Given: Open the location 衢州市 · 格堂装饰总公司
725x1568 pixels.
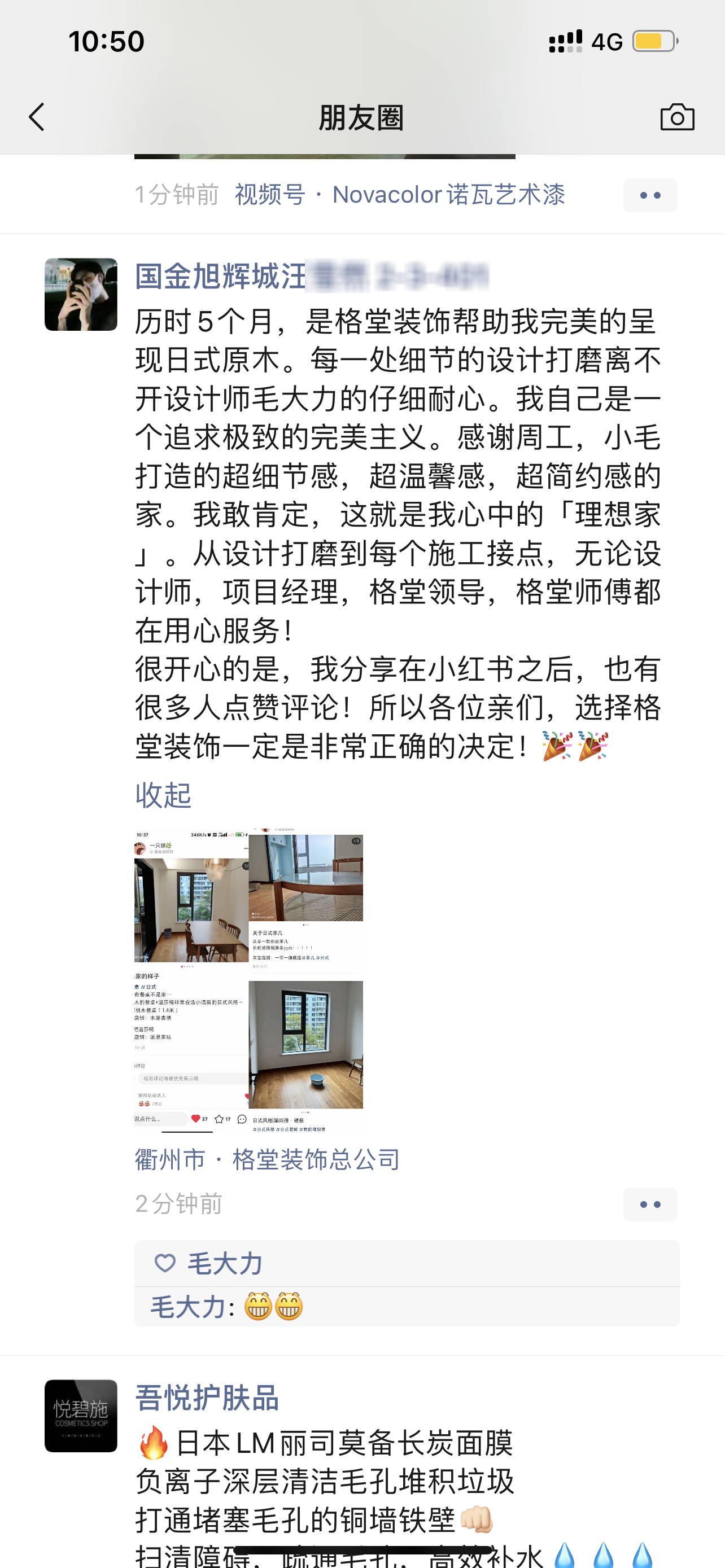Looking at the screenshot, I should pos(267,1159).
